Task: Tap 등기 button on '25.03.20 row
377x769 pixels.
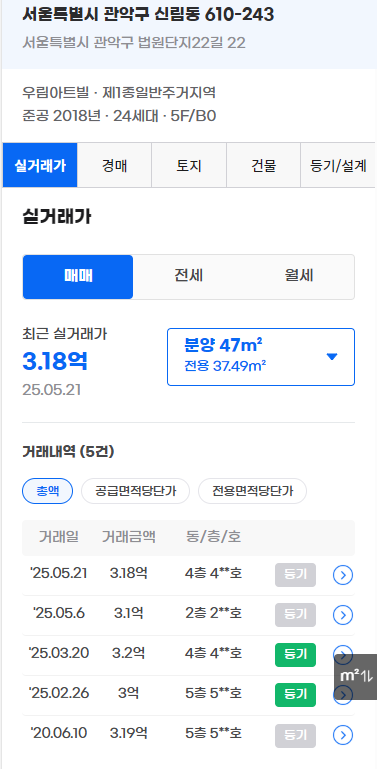Action: coord(295,655)
